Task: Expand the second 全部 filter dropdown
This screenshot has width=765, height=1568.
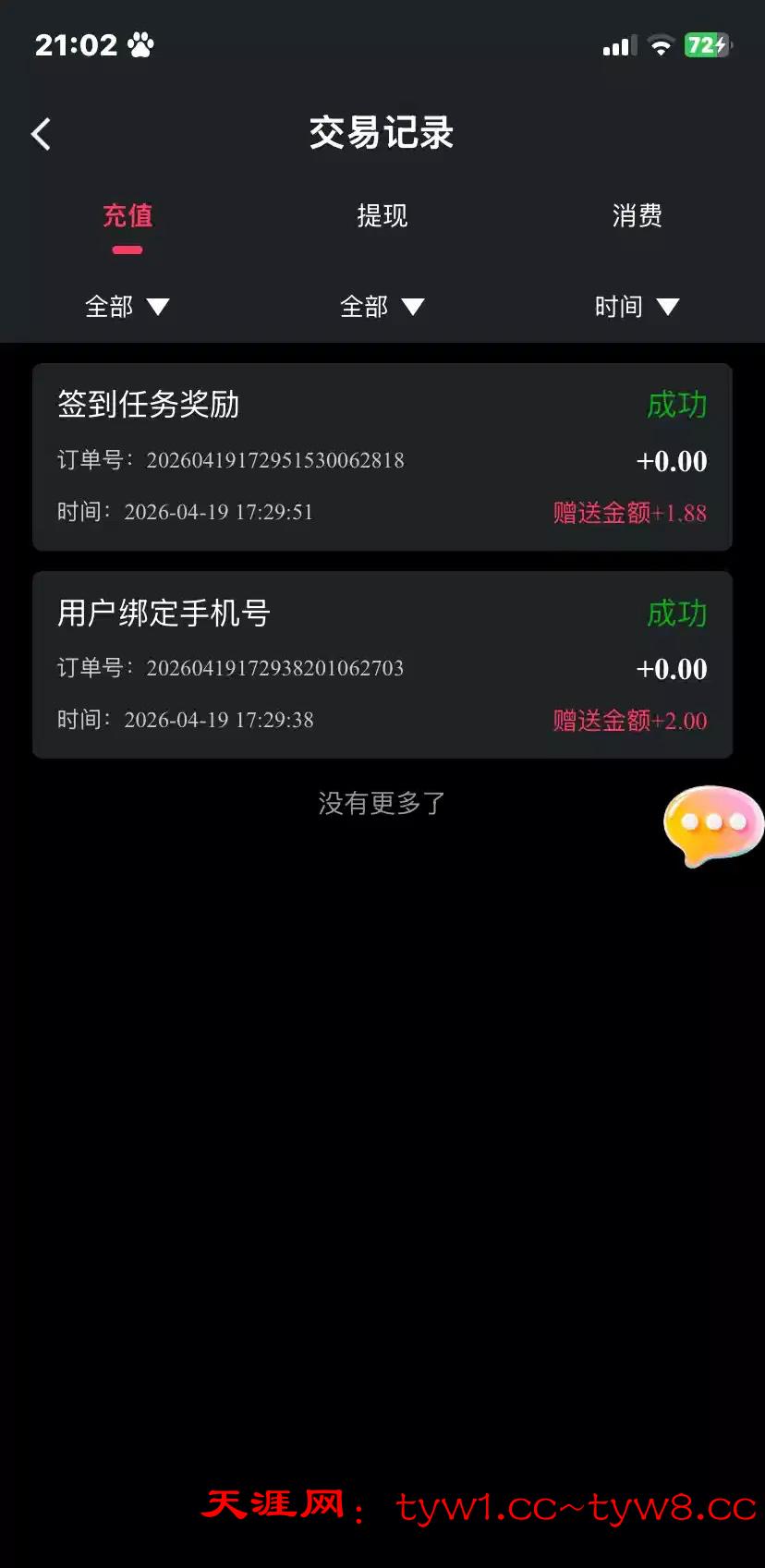Action: tap(382, 307)
